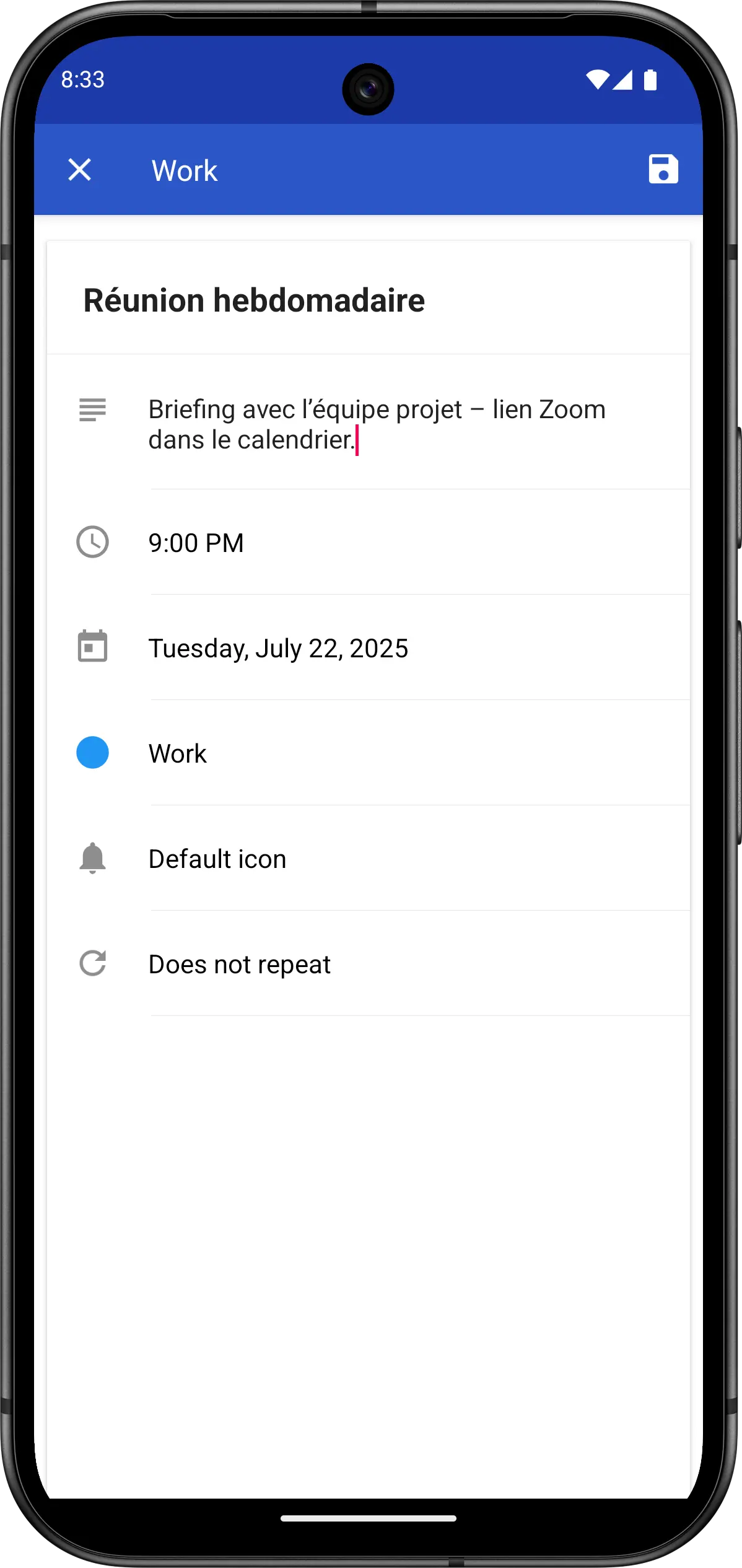
Task: Edit the title Réunion hebdomadaire
Action: point(254,300)
